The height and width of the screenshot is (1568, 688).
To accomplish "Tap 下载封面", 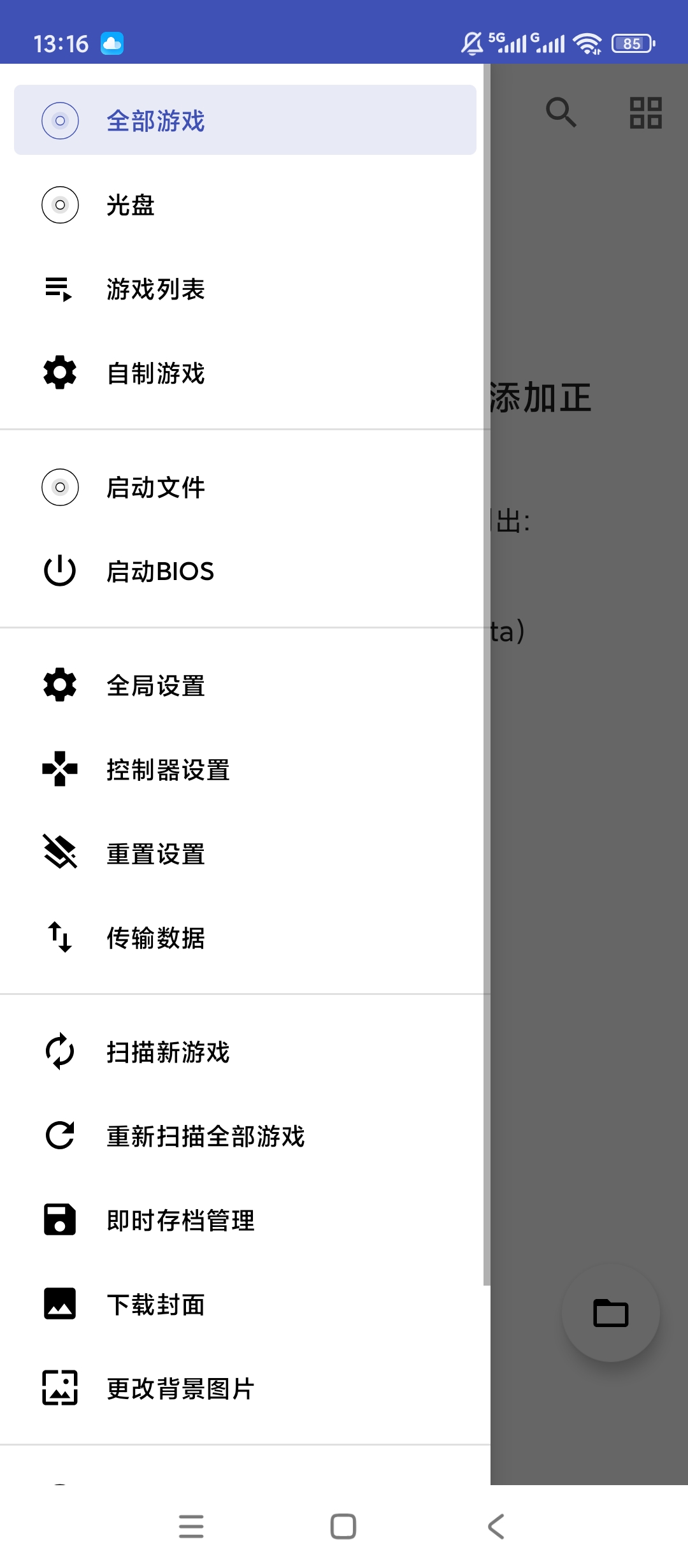I will click(x=245, y=1305).
